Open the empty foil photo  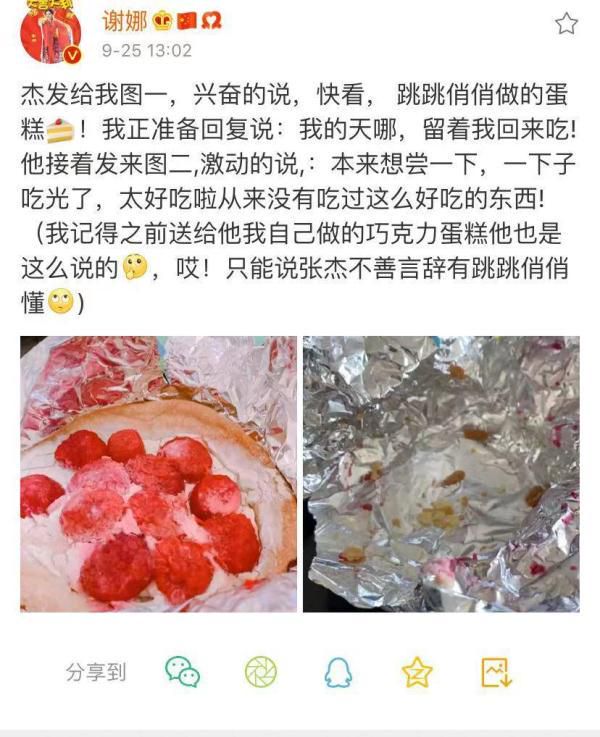point(441,473)
